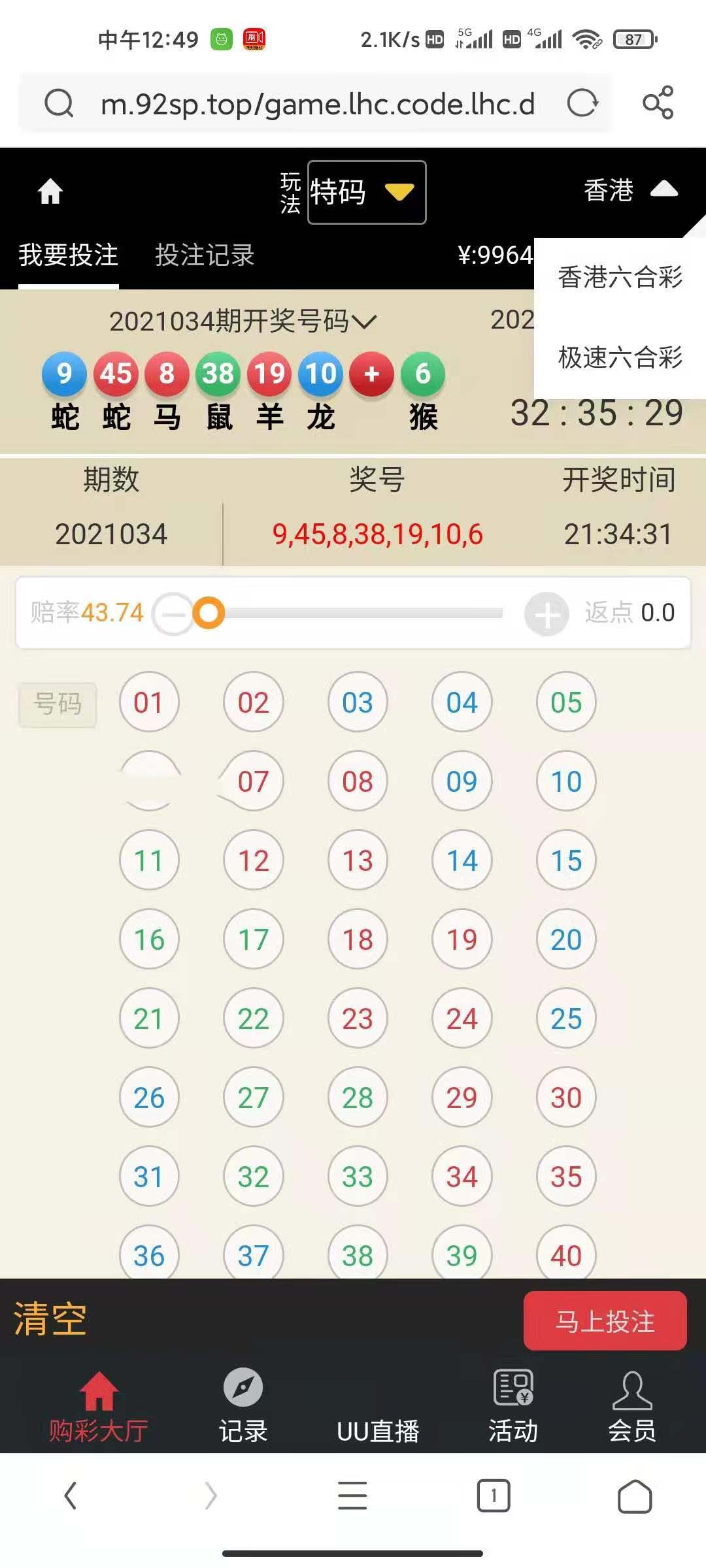Switch to 投注记录 tab
This screenshot has height=1568, width=706.
click(205, 255)
